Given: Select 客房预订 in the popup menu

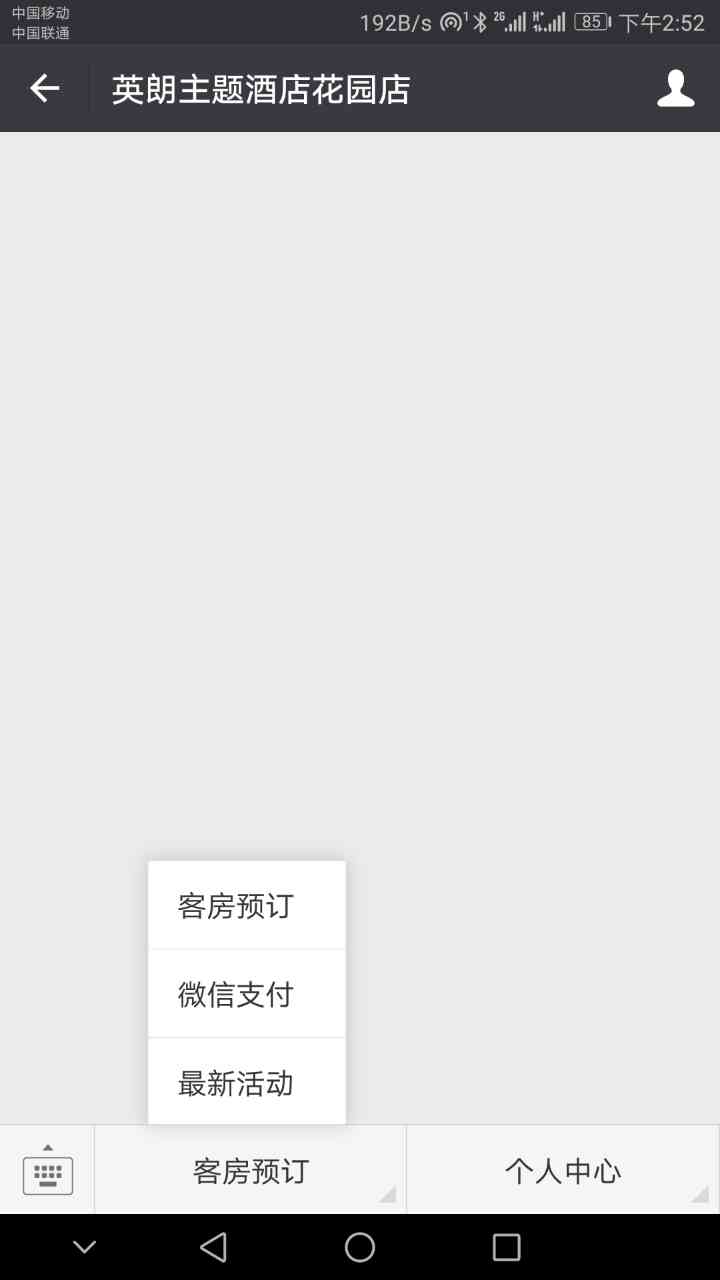Looking at the screenshot, I should (247, 905).
